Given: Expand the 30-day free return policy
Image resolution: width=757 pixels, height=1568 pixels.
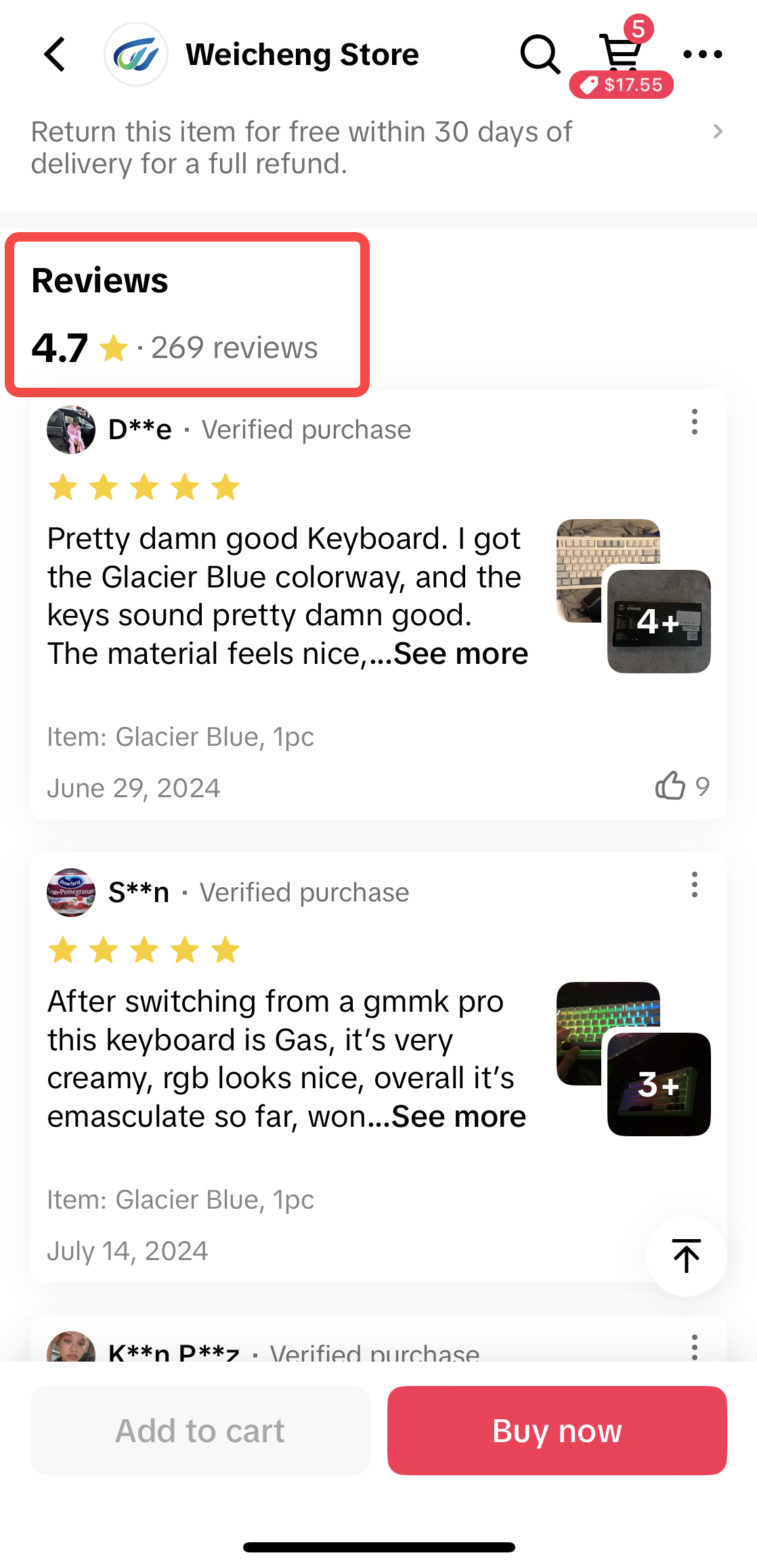Looking at the screenshot, I should (717, 132).
